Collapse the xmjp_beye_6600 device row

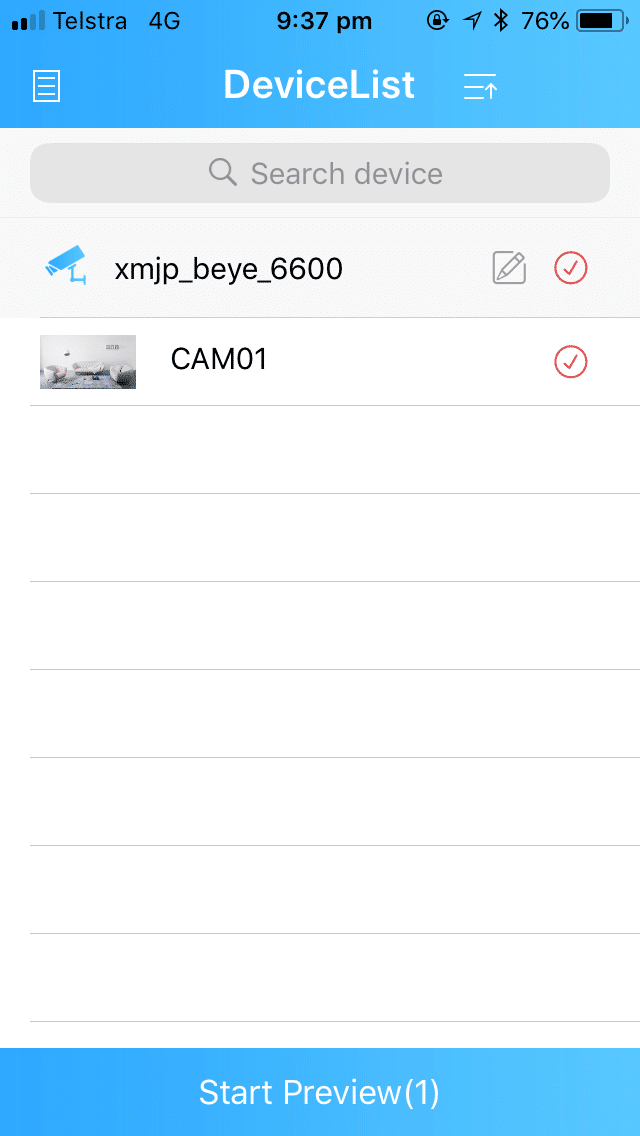click(x=228, y=268)
